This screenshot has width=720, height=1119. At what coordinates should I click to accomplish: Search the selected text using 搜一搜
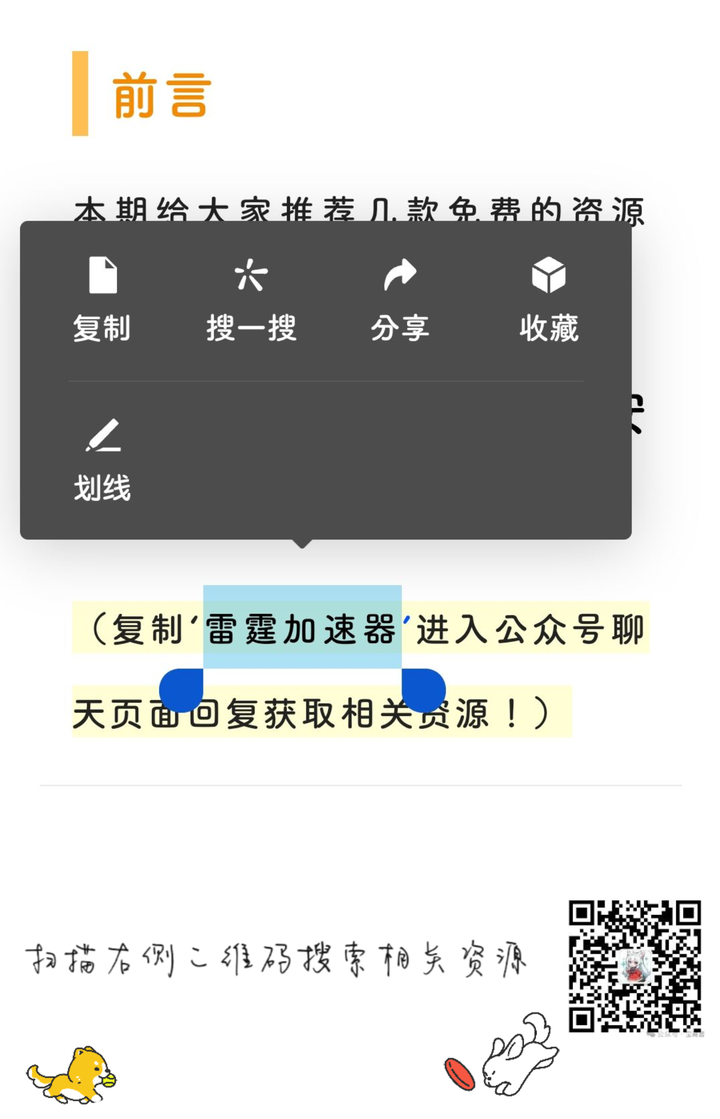coord(251,298)
